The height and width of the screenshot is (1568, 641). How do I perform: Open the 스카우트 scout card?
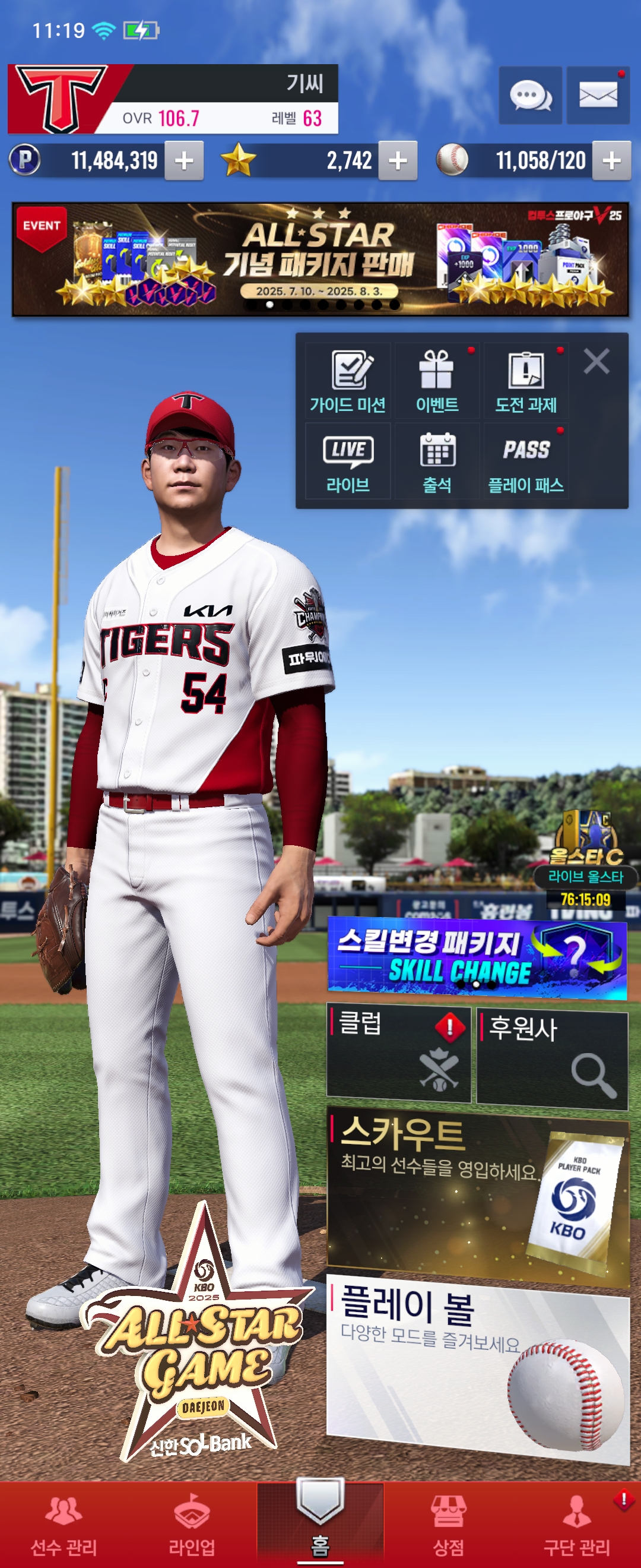(x=477, y=1193)
